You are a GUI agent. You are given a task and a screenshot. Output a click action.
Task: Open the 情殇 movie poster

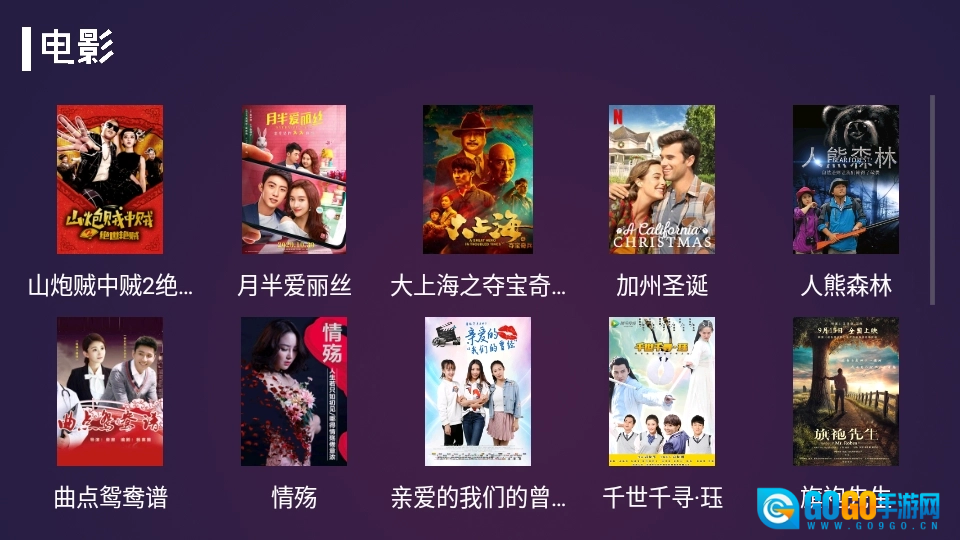click(x=294, y=392)
